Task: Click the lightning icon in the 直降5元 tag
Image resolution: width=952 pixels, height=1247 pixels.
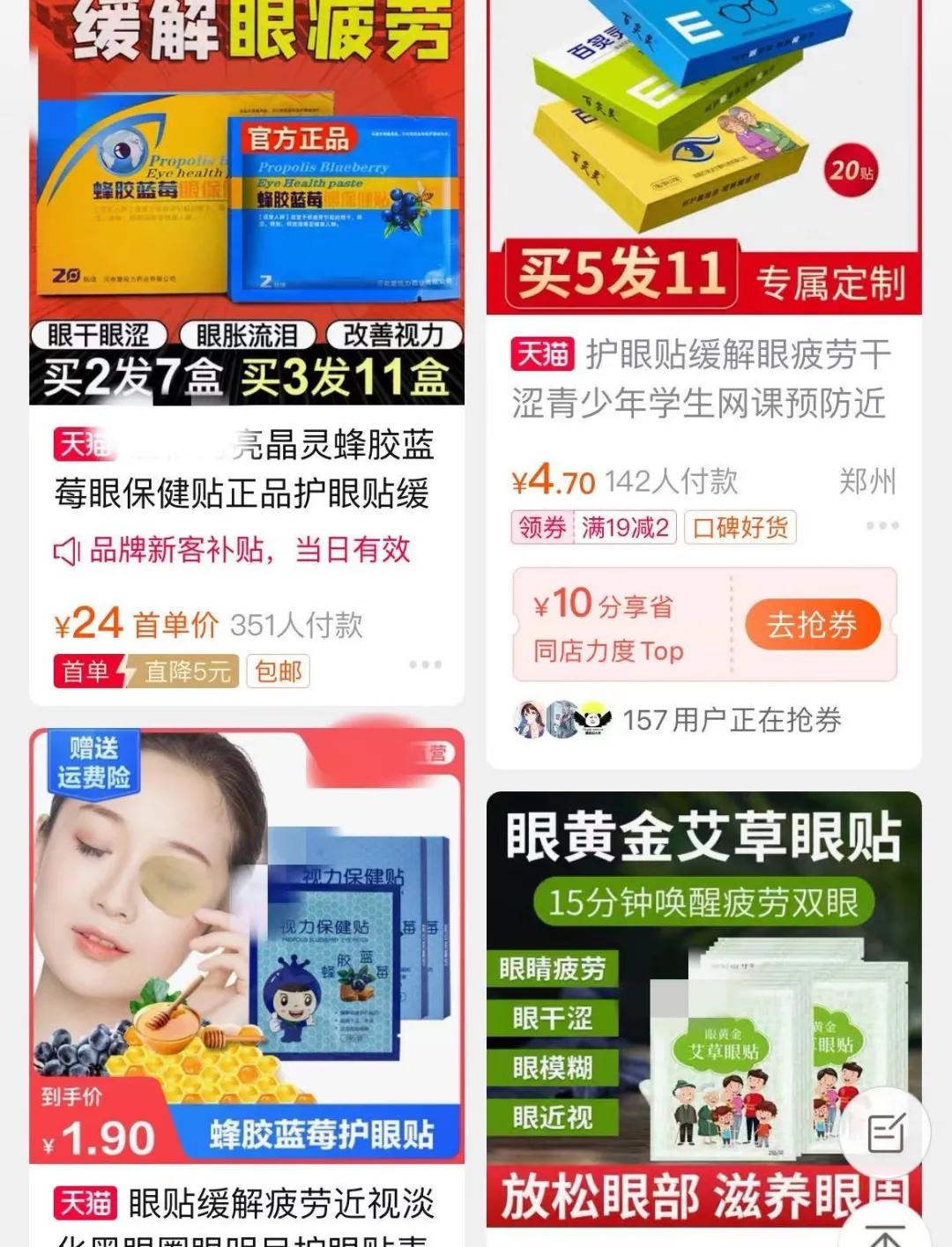Action: (125, 672)
